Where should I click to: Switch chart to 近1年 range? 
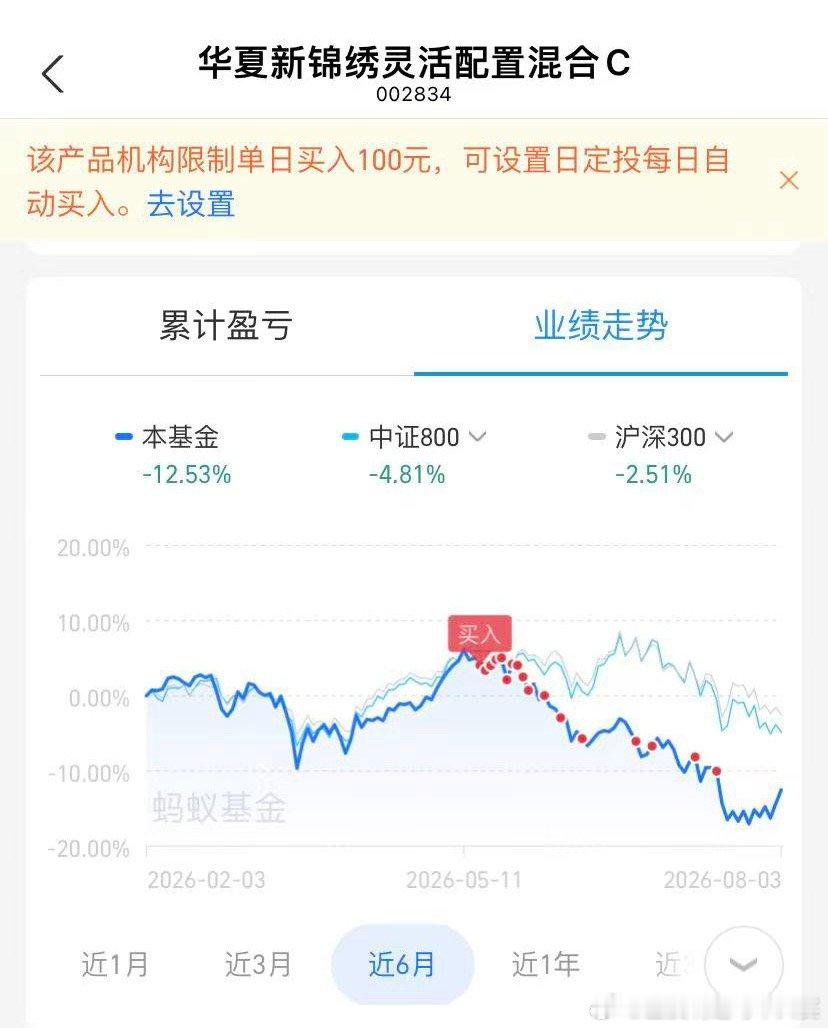[x=545, y=964]
